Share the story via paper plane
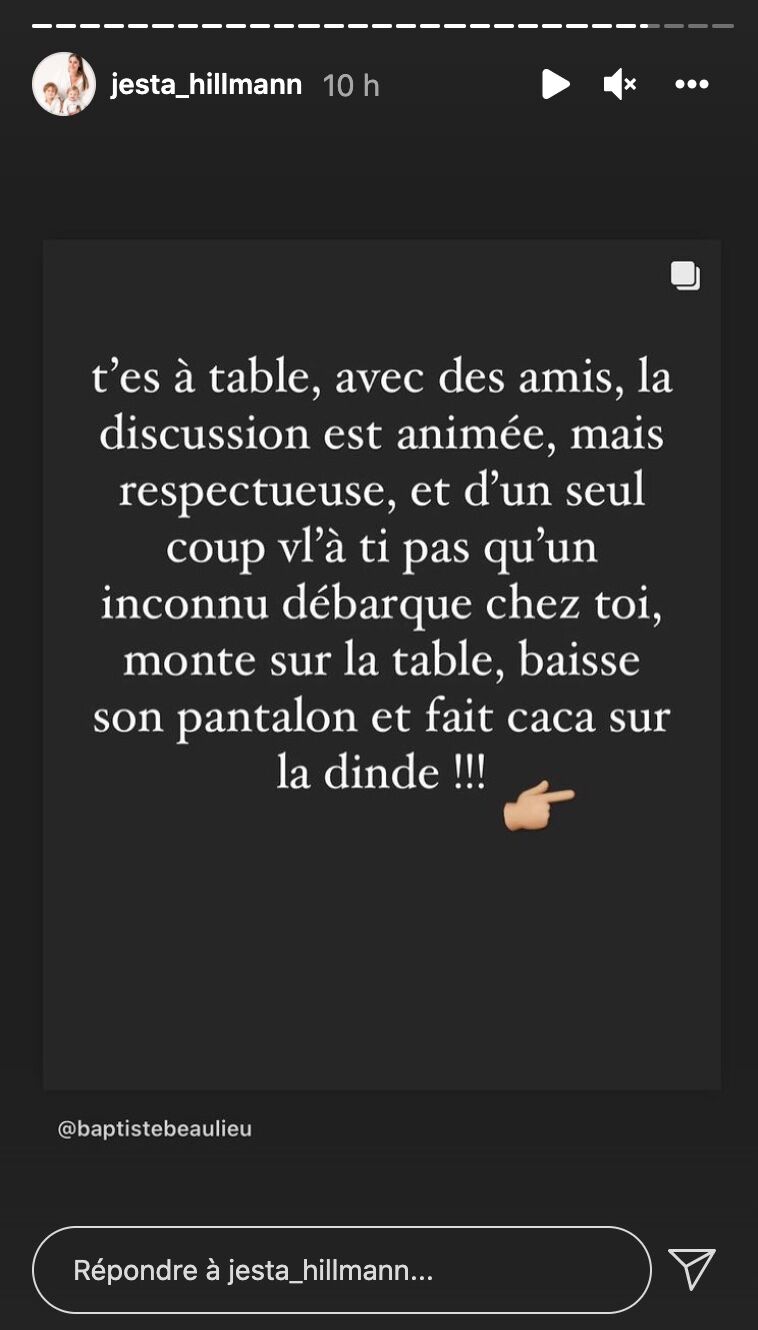The width and height of the screenshot is (758, 1330). [692, 1269]
